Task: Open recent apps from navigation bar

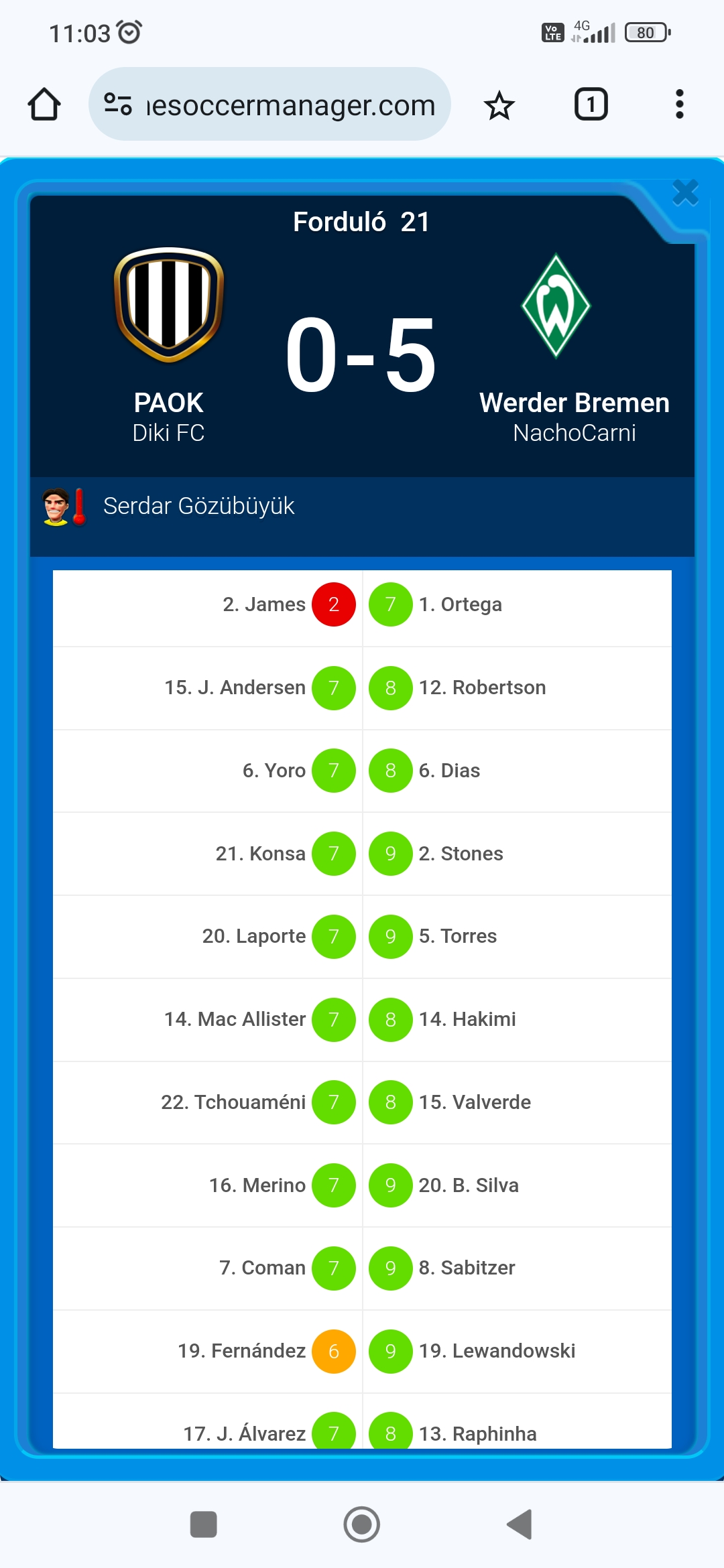Action: (x=203, y=1524)
